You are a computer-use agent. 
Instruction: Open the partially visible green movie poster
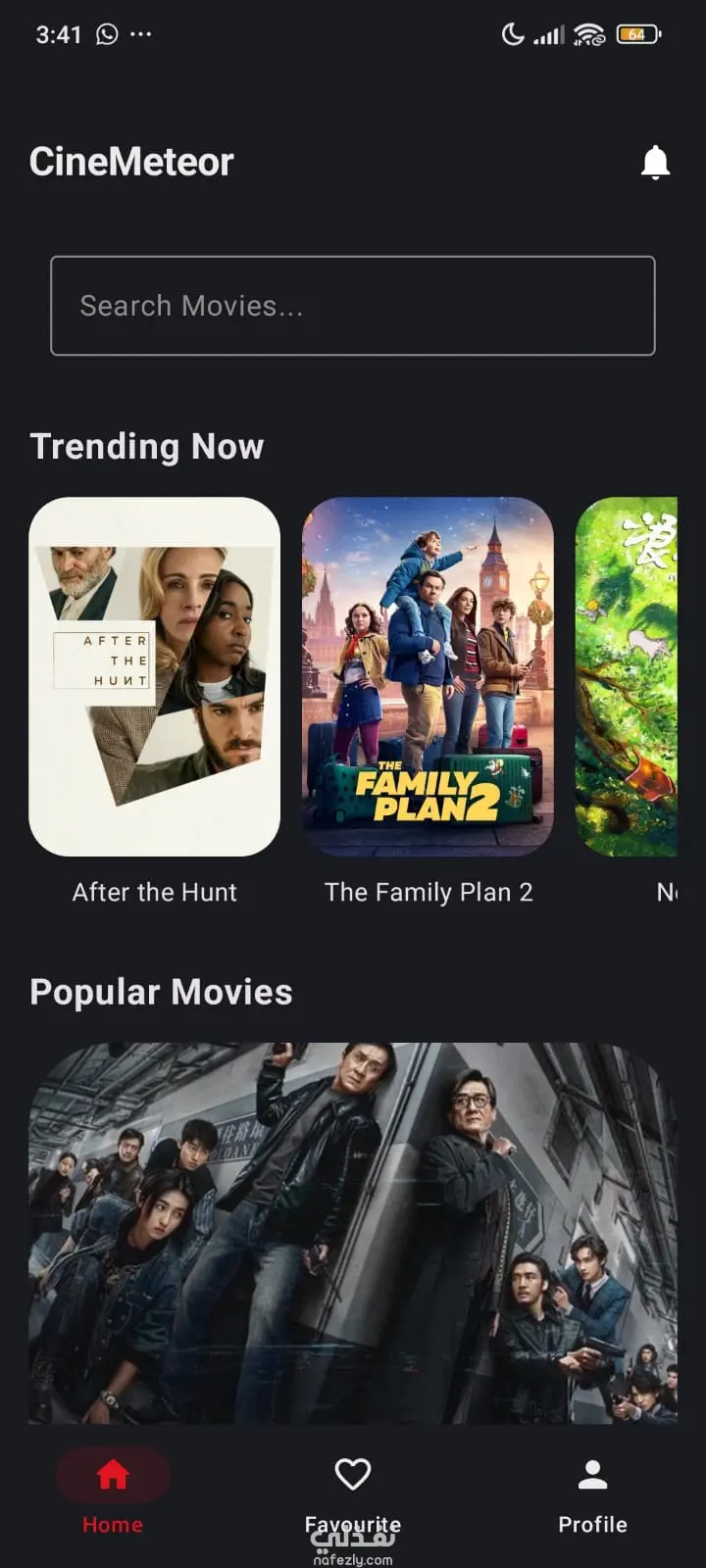(628, 676)
